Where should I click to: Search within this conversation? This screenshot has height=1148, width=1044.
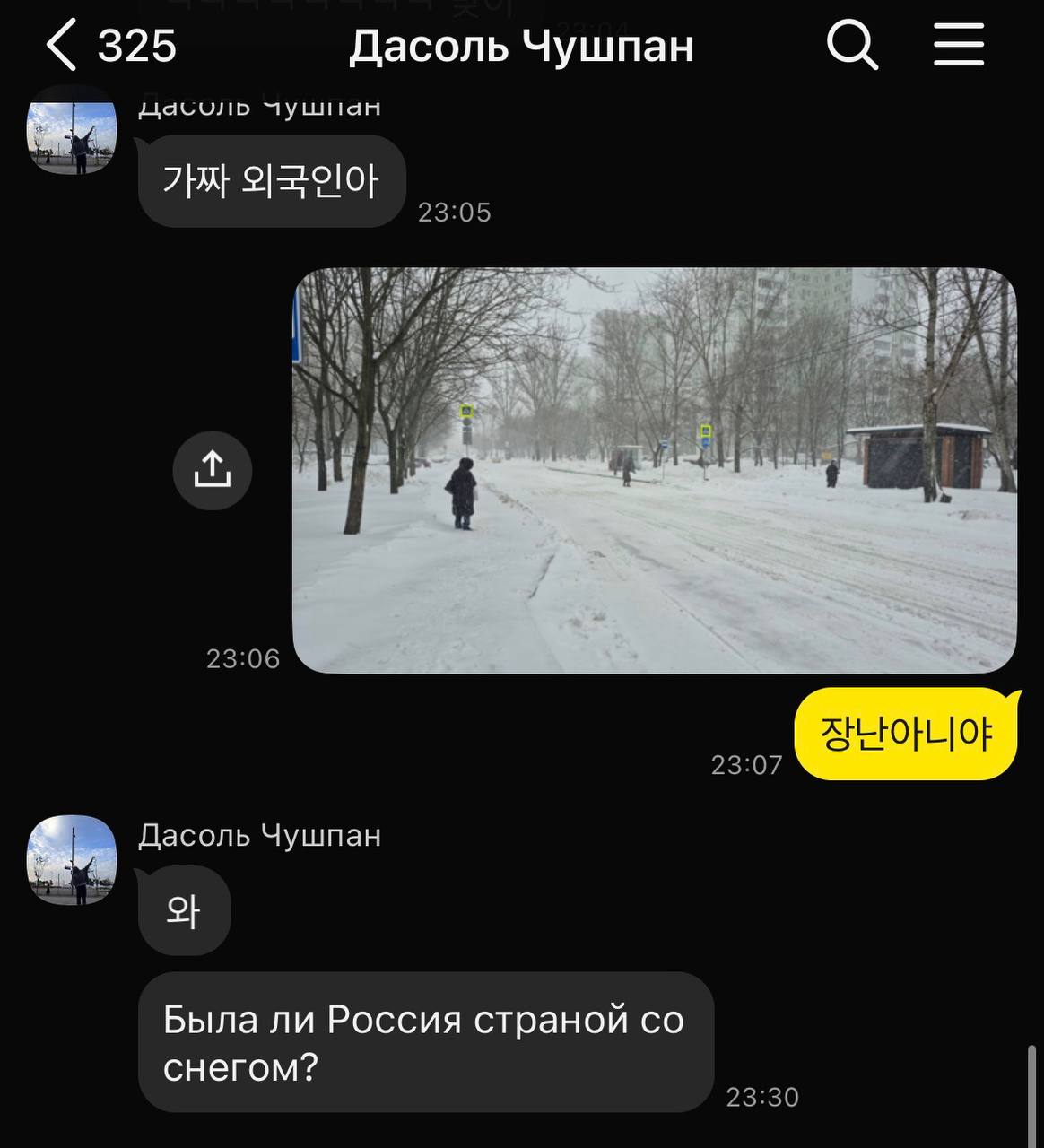click(851, 45)
